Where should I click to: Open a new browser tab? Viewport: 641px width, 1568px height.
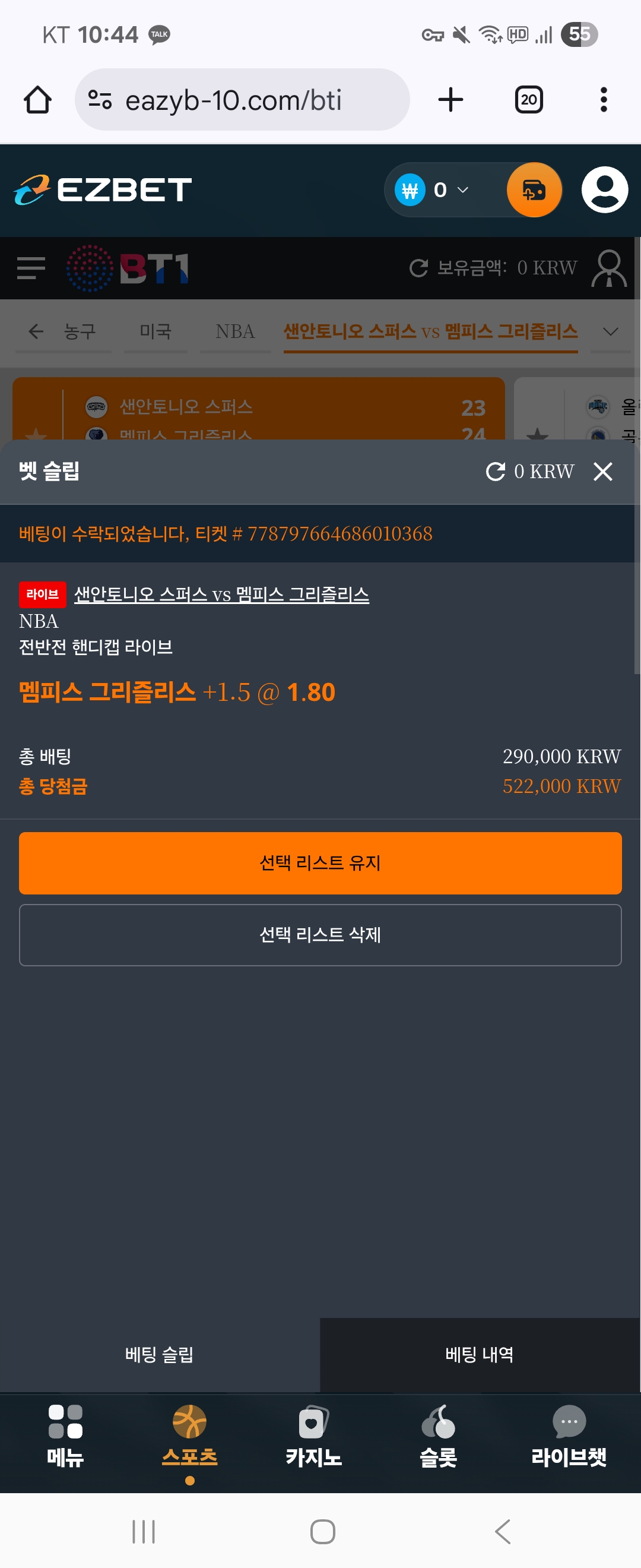tap(450, 100)
